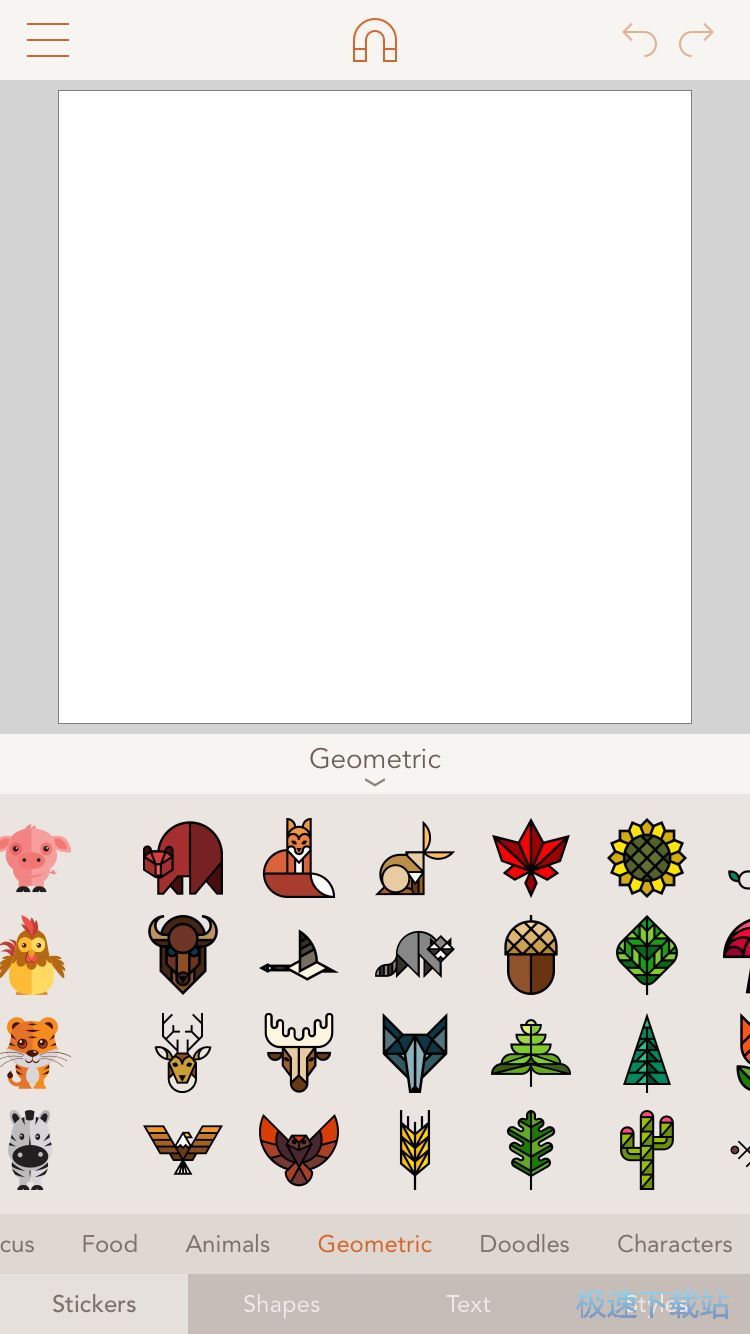Open the hamburger menu
This screenshot has width=750, height=1334.
(x=48, y=40)
